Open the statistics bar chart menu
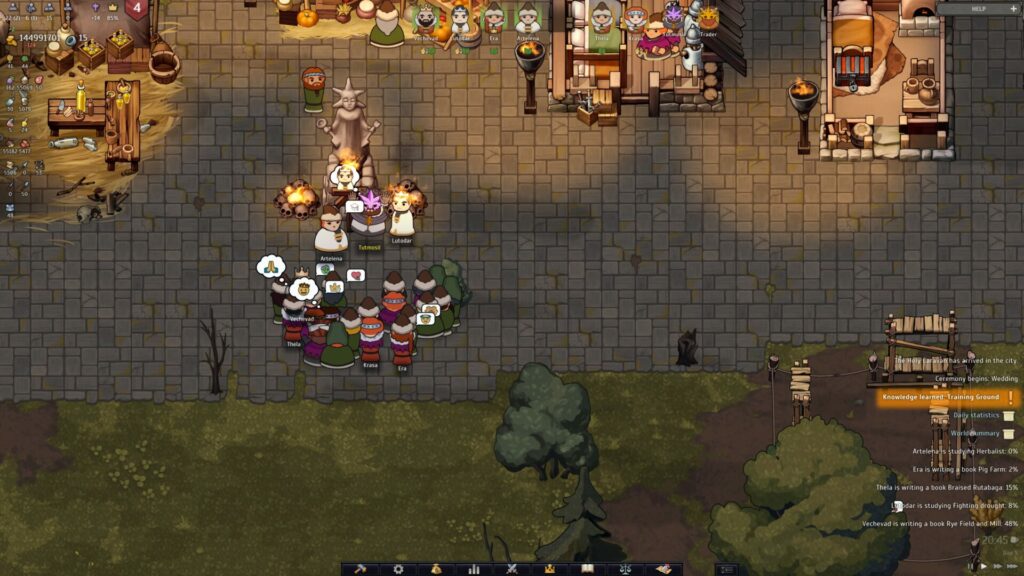Viewport: 1024px width, 576px height. click(474, 569)
